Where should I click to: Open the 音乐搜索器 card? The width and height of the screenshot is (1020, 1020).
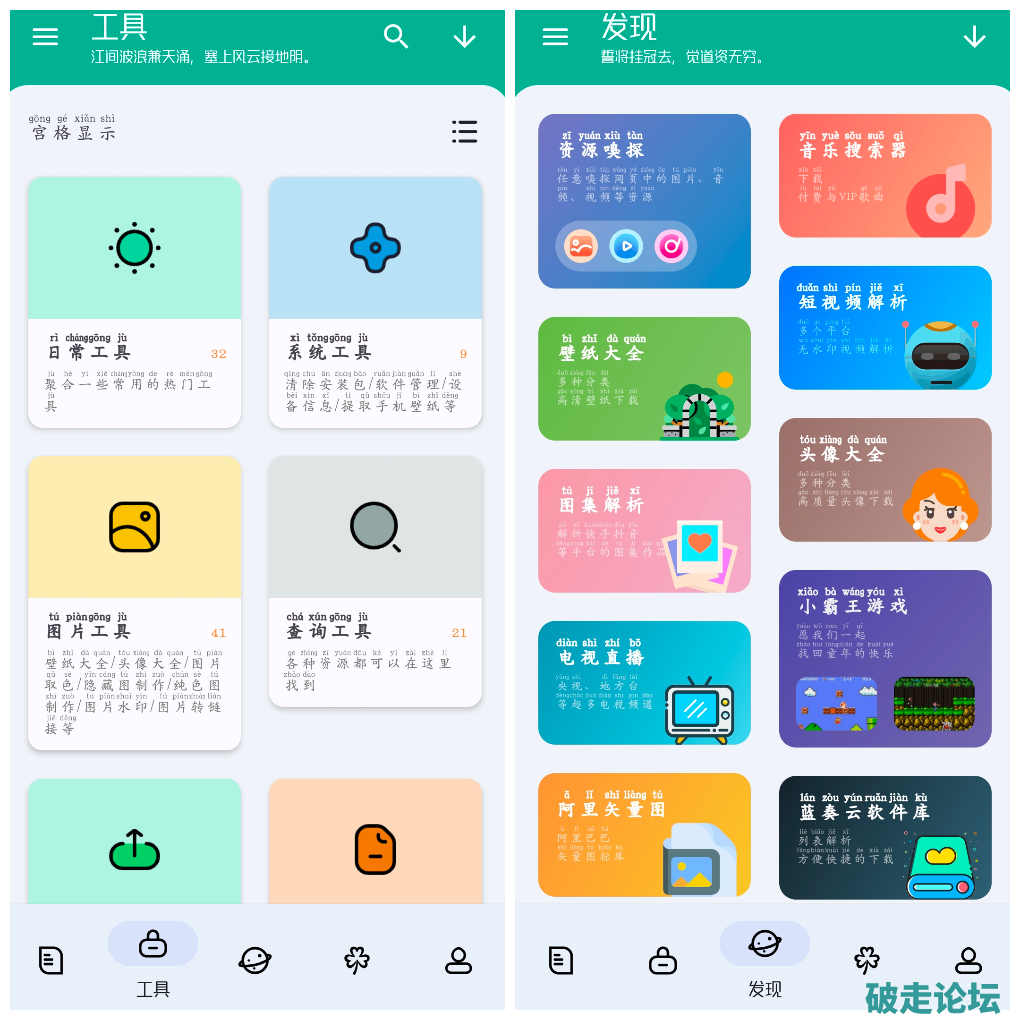pos(885,176)
